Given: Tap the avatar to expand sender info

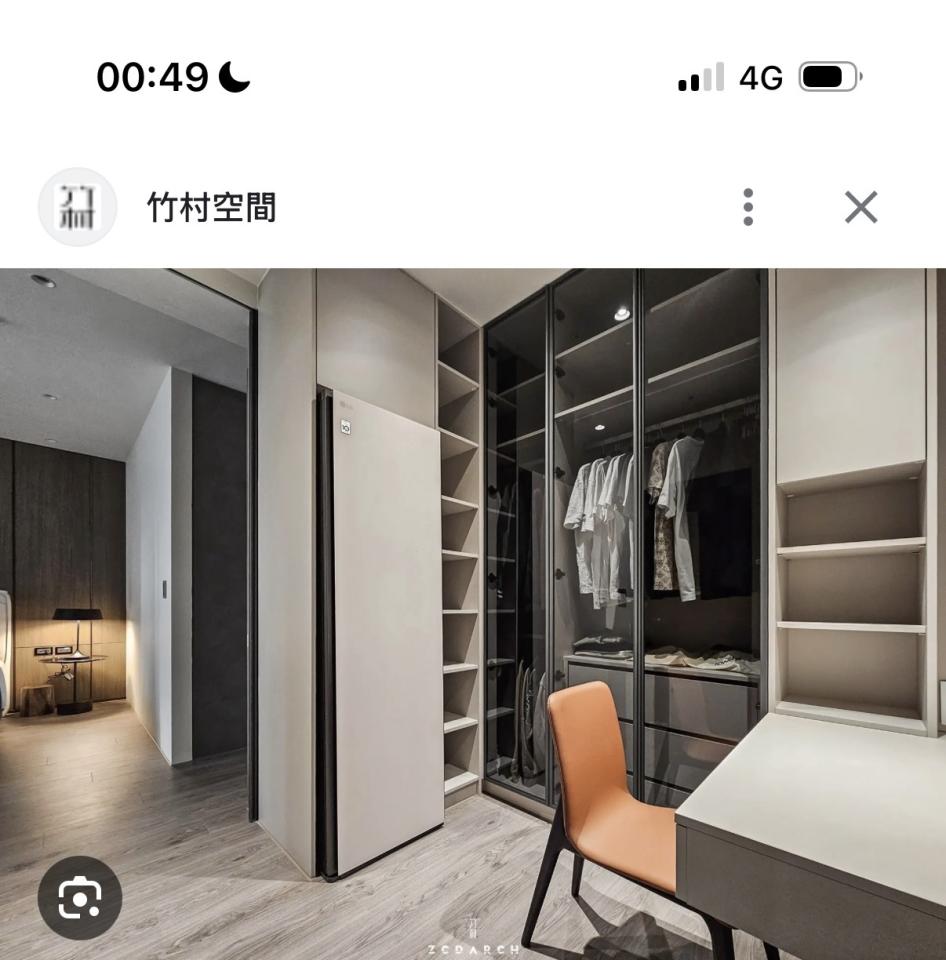Looking at the screenshot, I should coord(75,206).
